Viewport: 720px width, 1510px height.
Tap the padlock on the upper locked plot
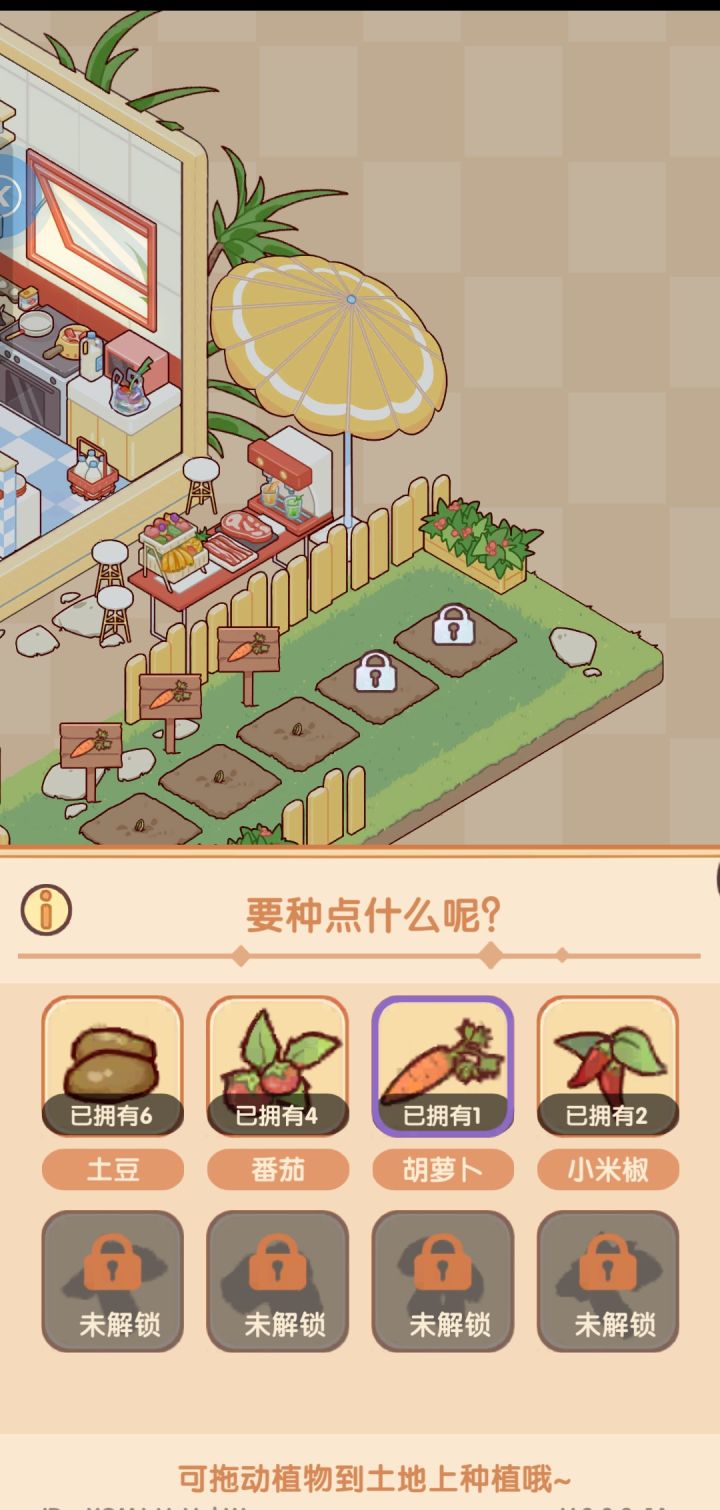[455, 627]
